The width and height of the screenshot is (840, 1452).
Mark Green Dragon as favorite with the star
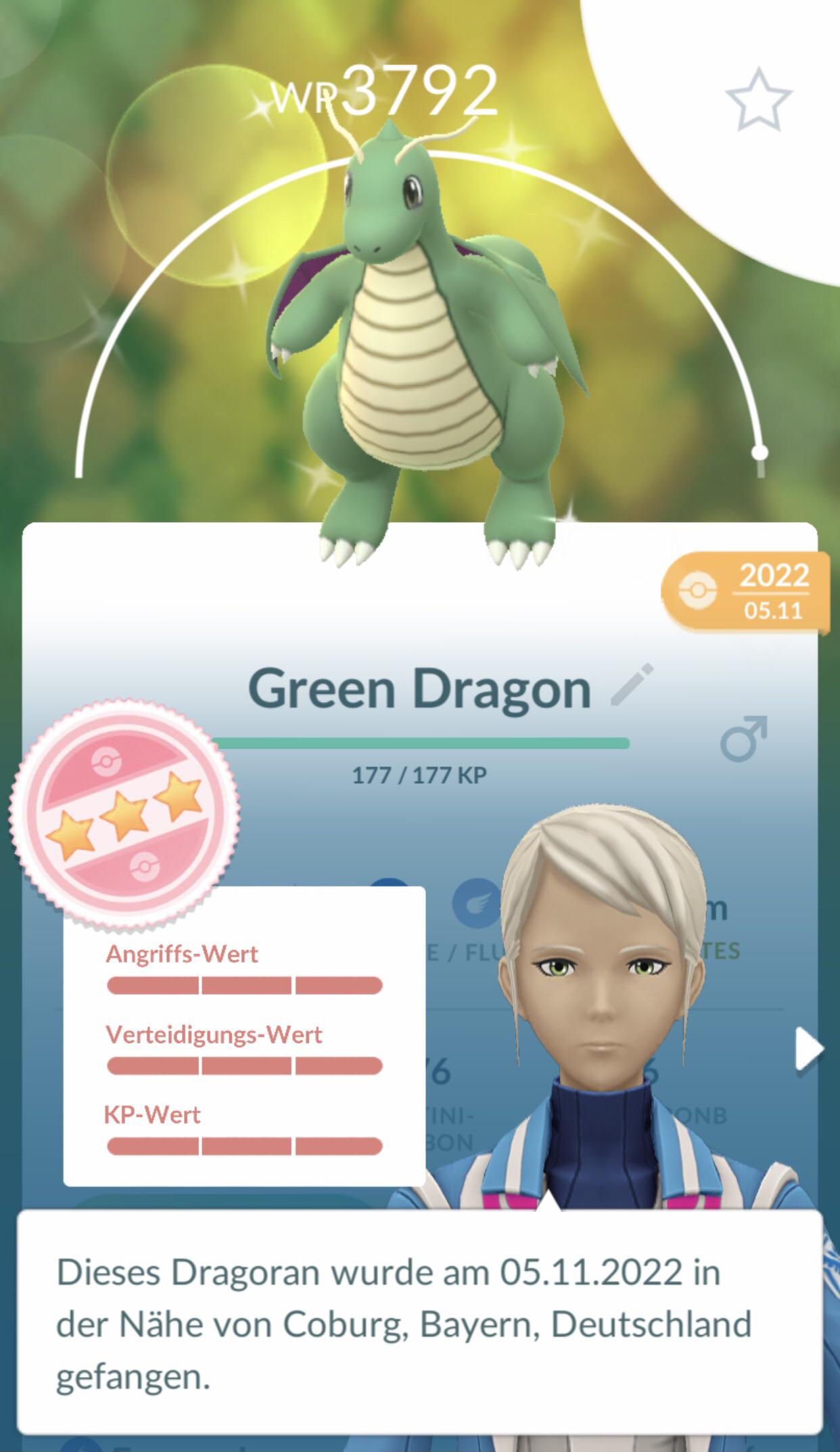pos(758,99)
